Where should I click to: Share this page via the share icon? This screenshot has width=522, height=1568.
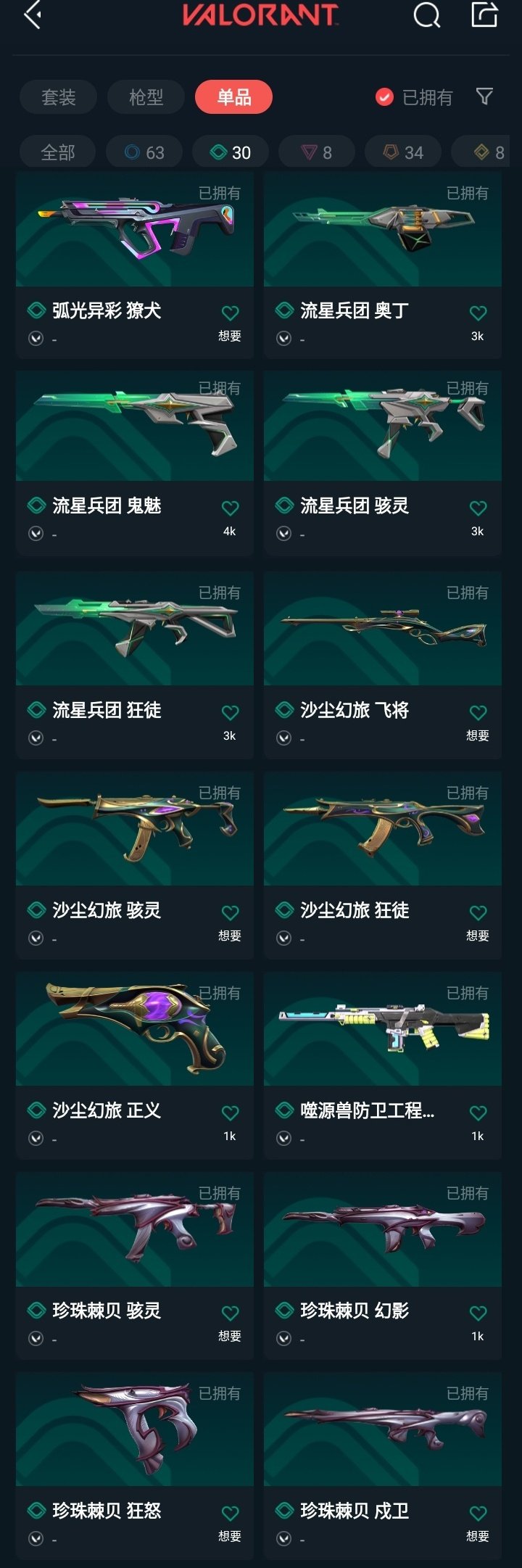tap(484, 15)
